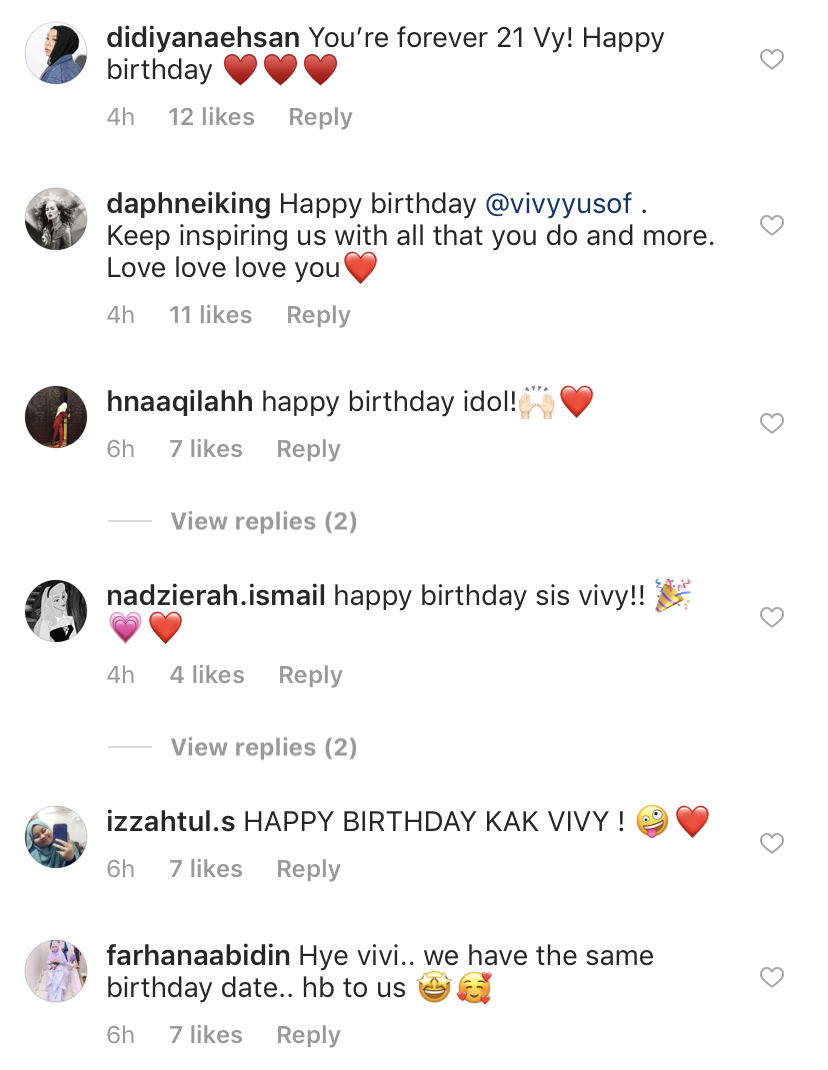Like farhanaabidin's comment
Screen dimensions: 828x1070
coord(772,976)
